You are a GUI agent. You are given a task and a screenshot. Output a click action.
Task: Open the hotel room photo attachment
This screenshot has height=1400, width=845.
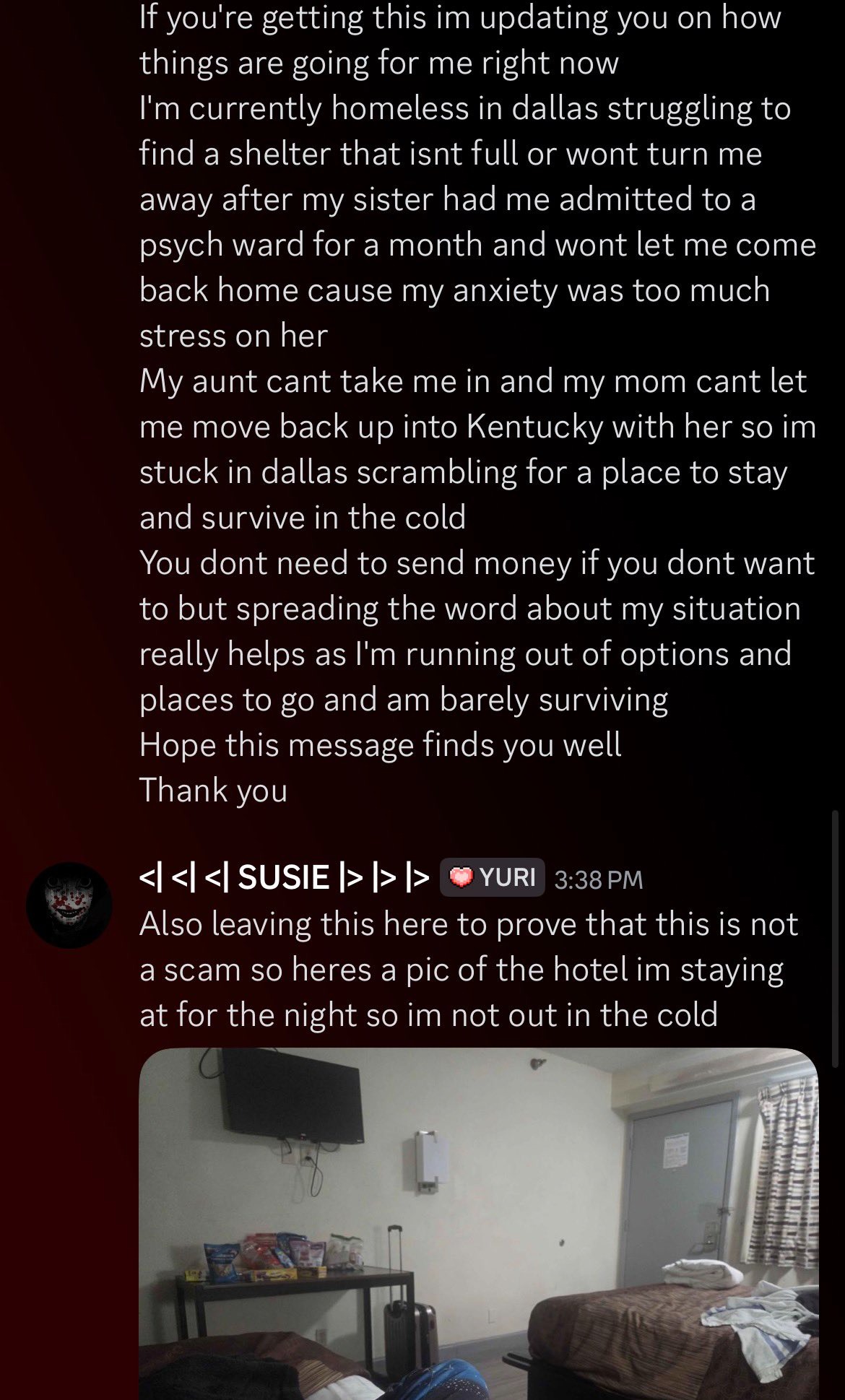point(478,1223)
